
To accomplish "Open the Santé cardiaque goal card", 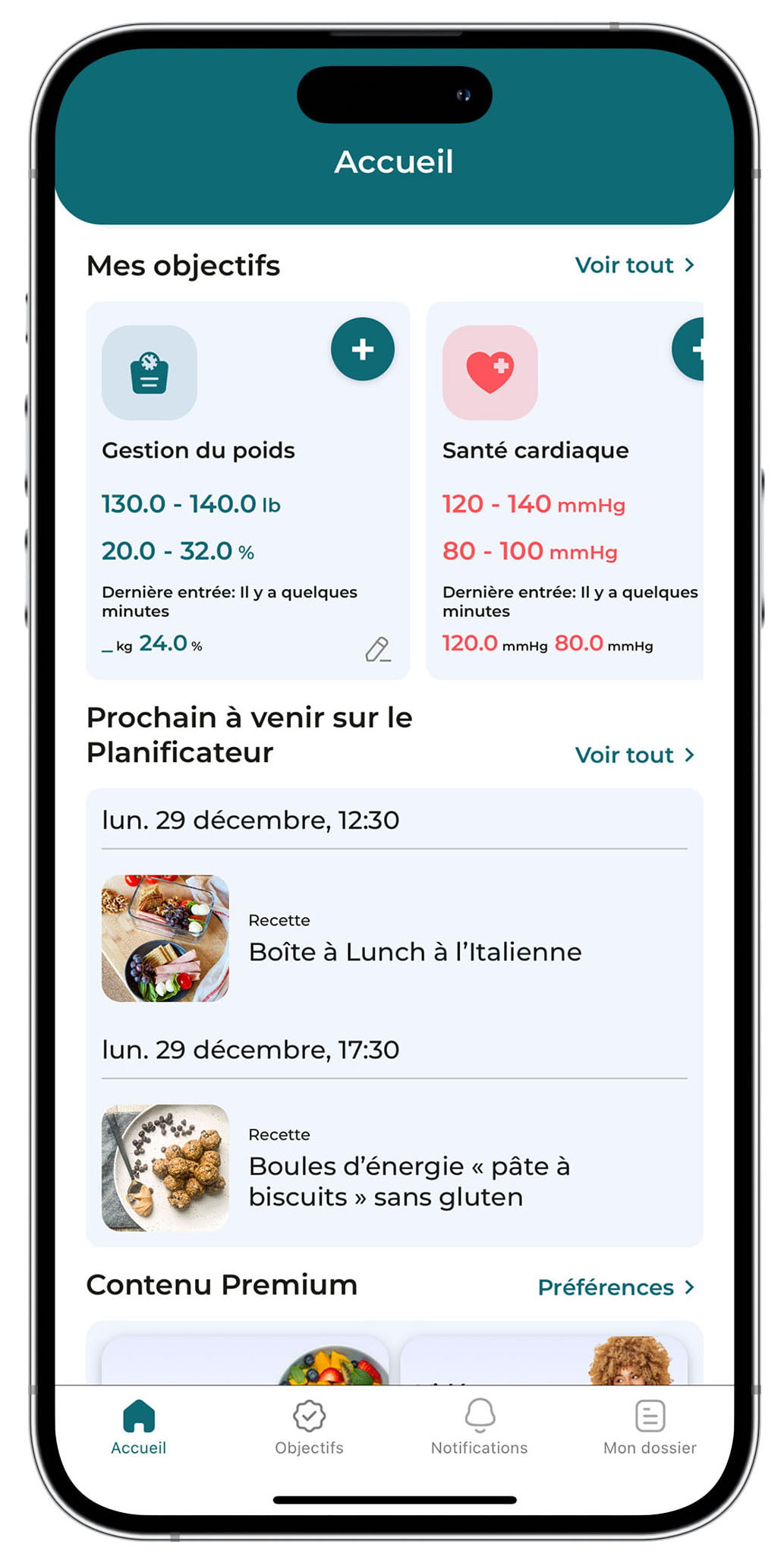I will [565, 490].
